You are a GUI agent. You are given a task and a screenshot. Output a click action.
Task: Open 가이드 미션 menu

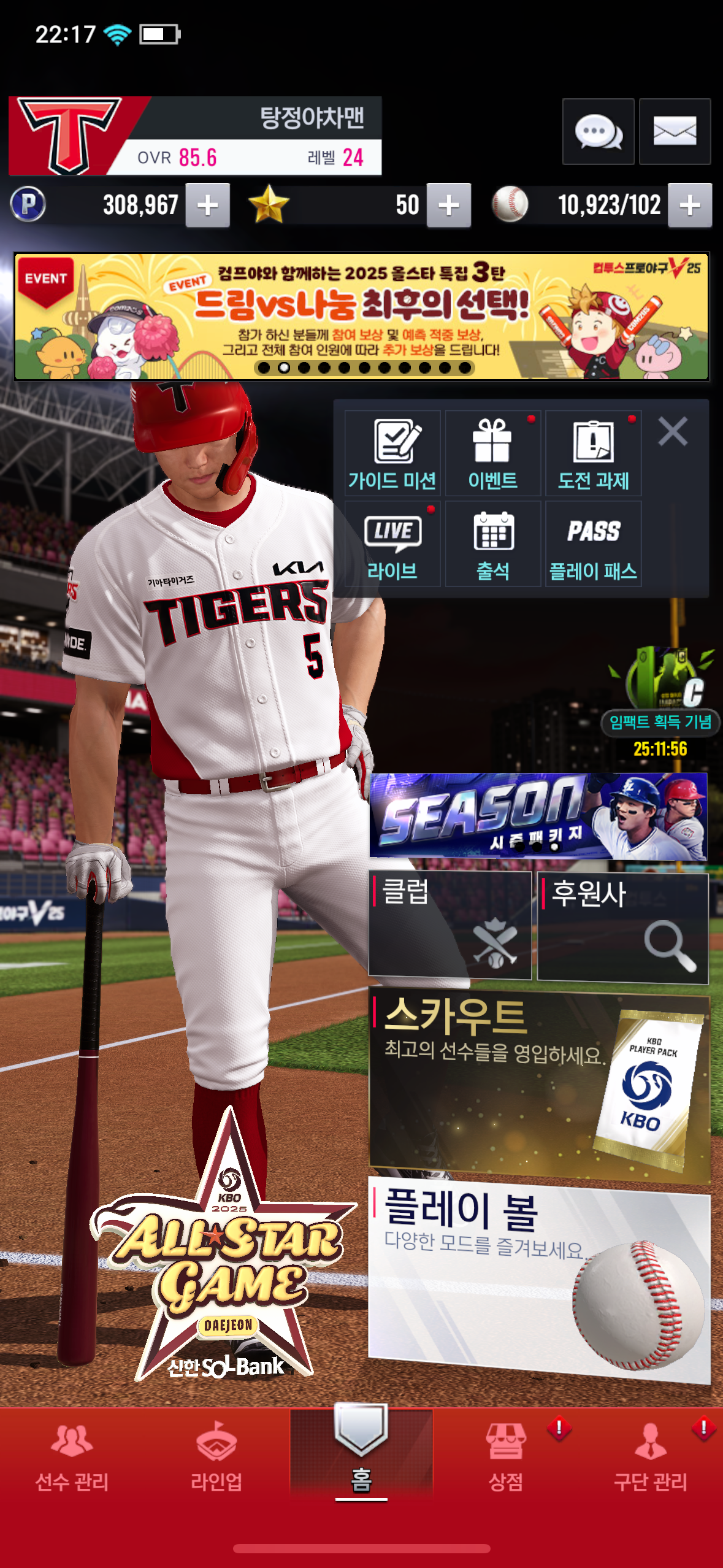tap(392, 454)
